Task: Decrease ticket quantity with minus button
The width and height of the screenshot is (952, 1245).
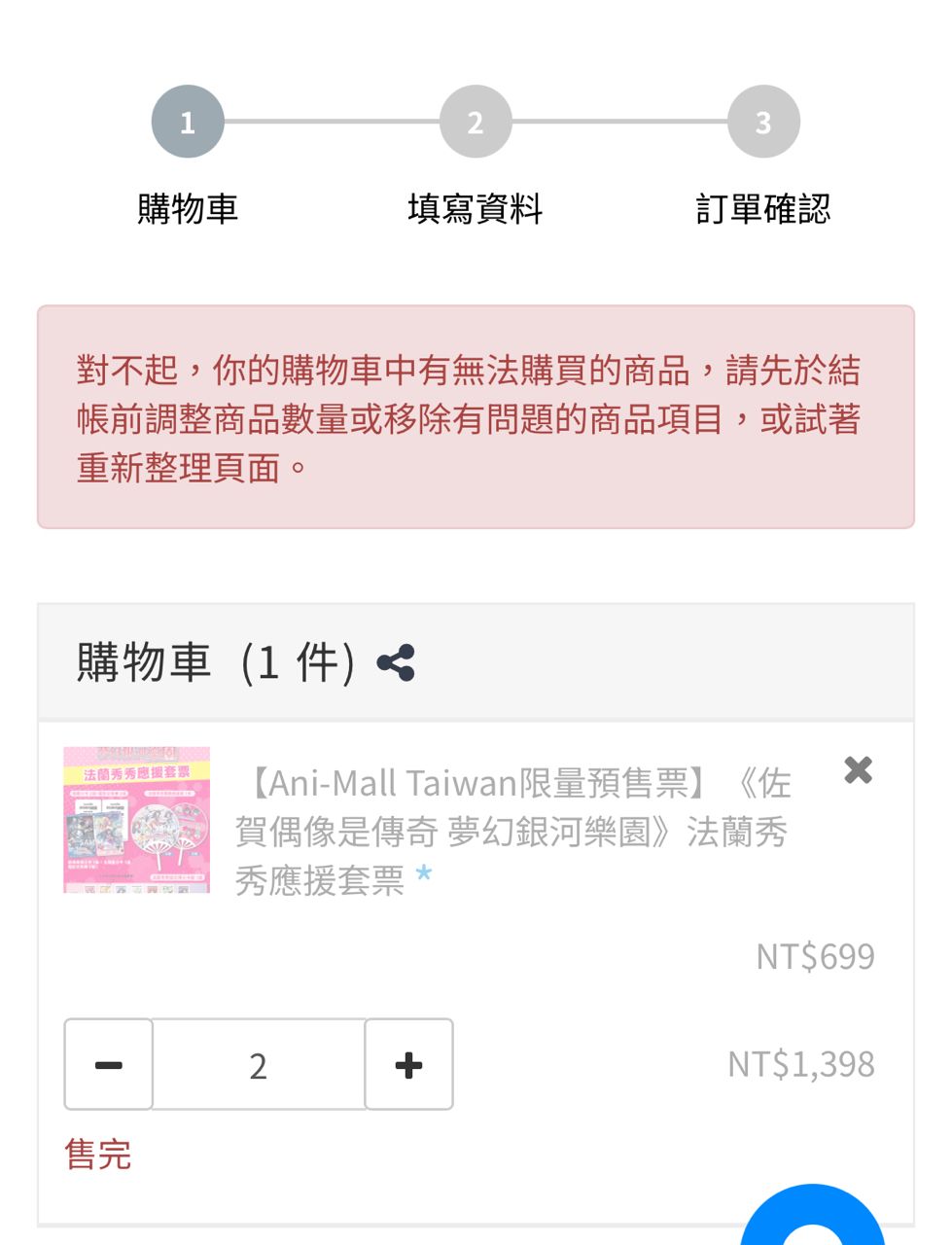Action: click(109, 1065)
